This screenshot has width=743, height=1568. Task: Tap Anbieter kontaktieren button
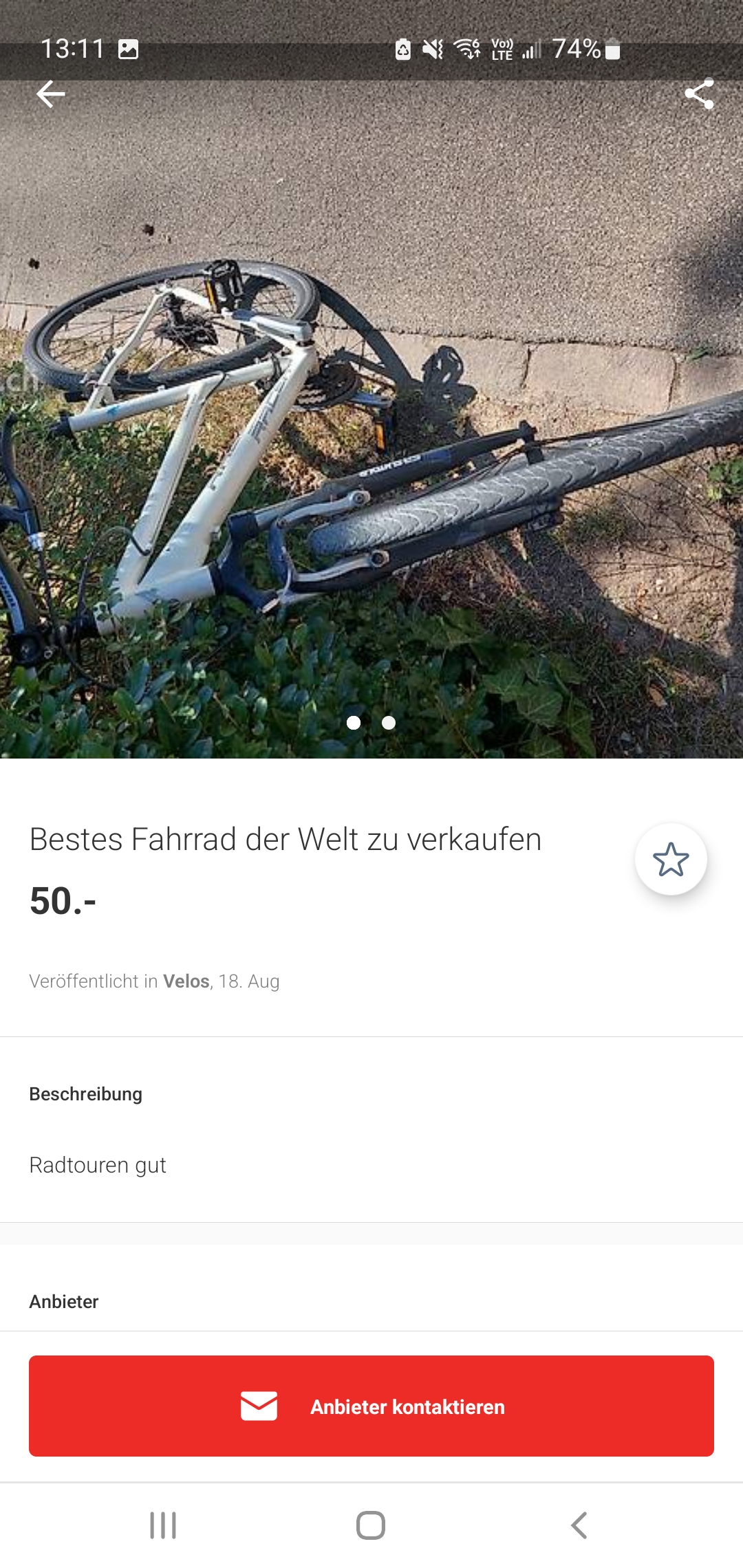point(371,1406)
